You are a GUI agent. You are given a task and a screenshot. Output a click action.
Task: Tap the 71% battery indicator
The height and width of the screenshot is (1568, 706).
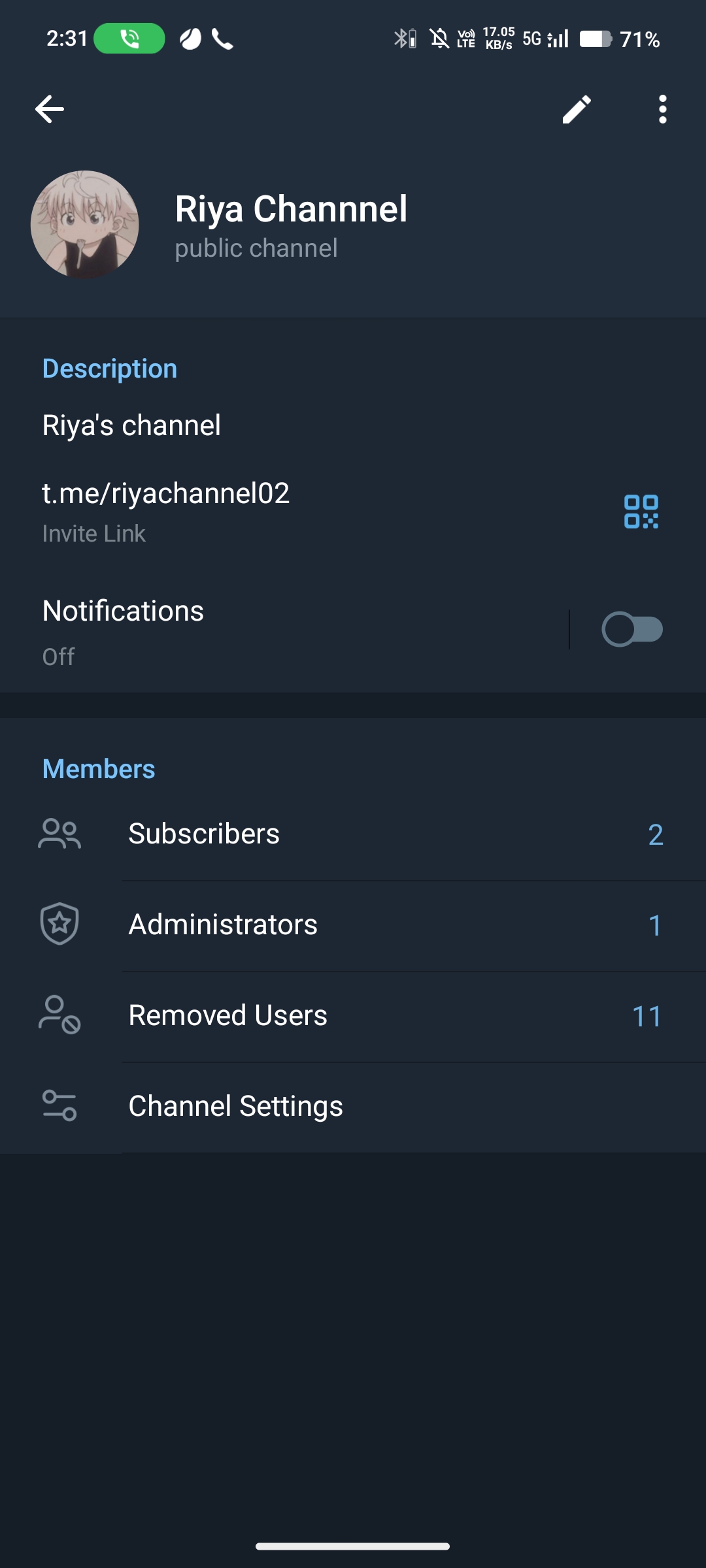638,39
